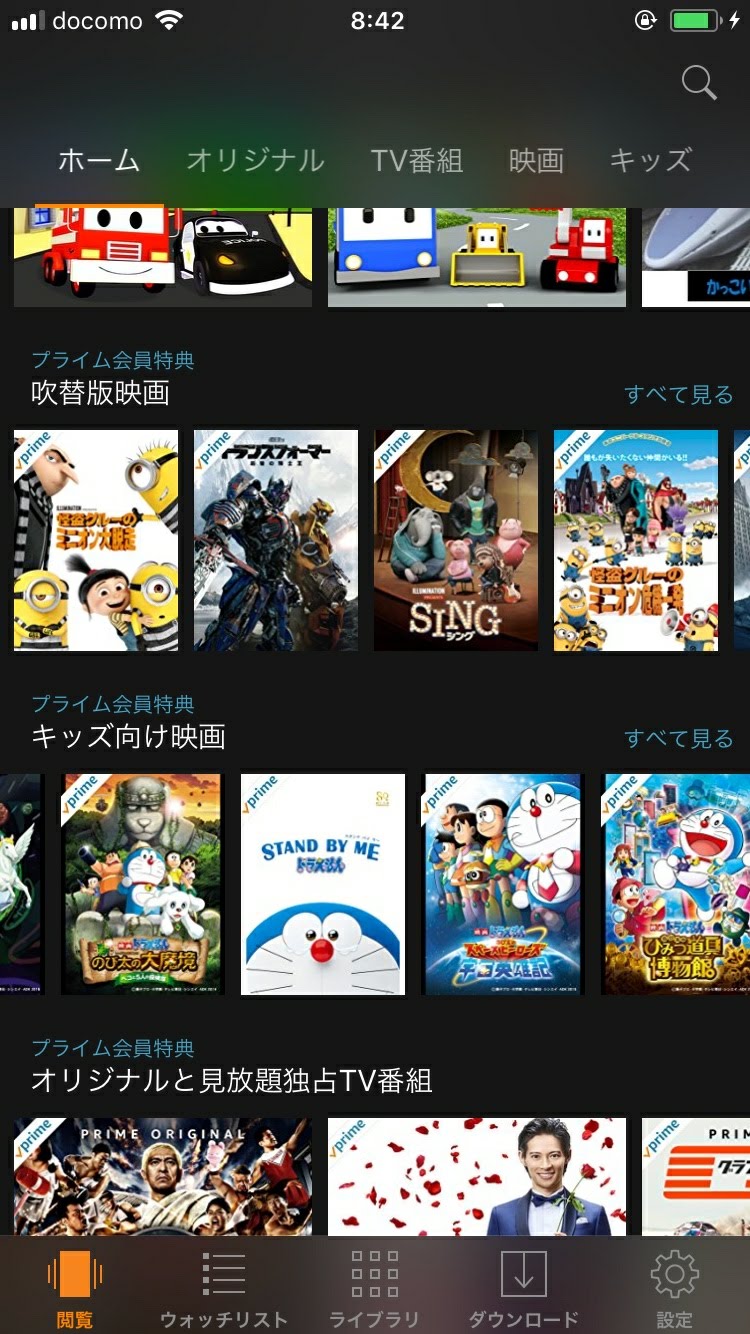Open the Doraemon 宇宙英雄記 movie
This screenshot has width=750, height=1334.
tap(503, 884)
